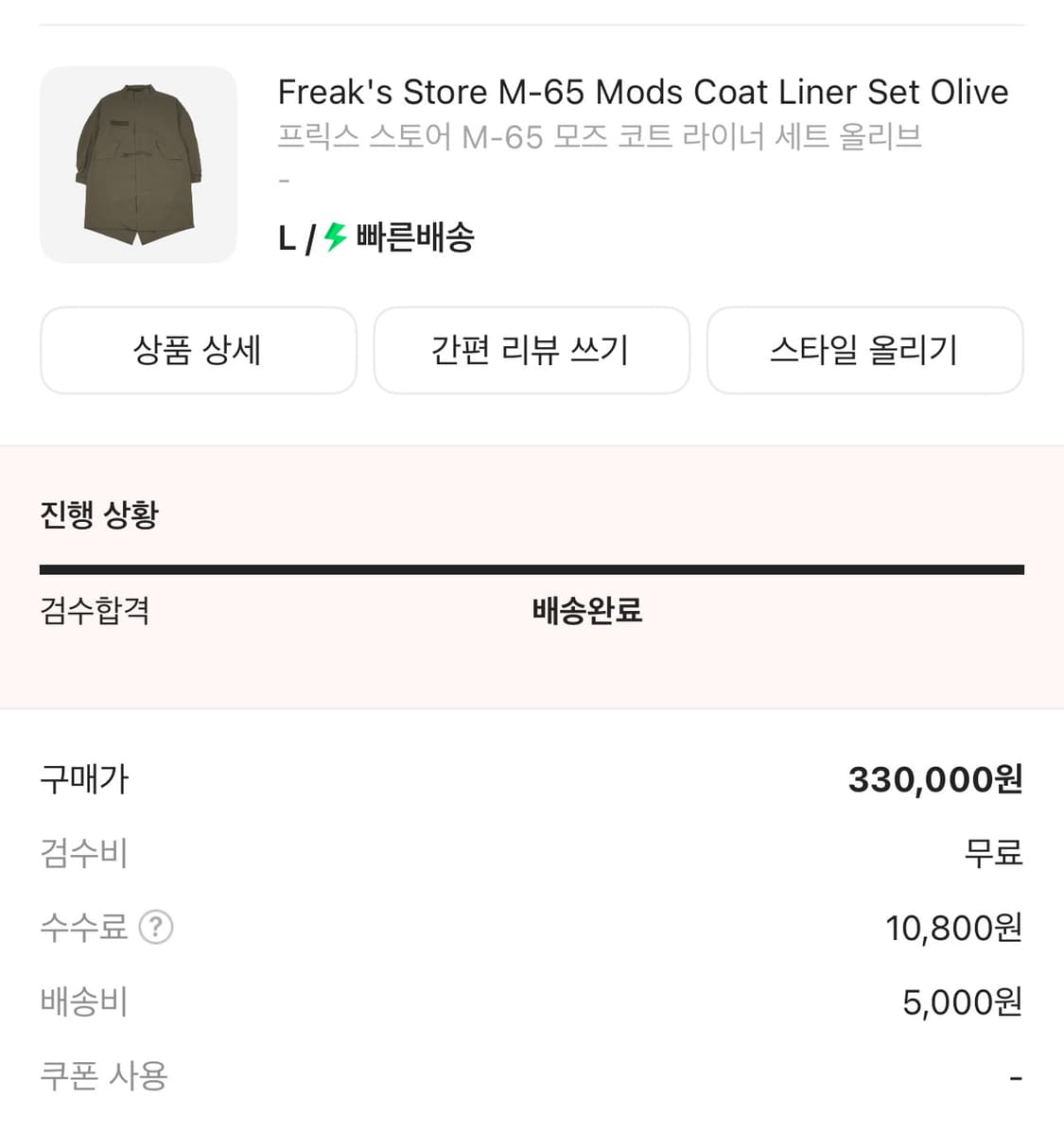Click 간편 리뷰 쓰기 to write a review
The width and height of the screenshot is (1064, 1132).
tap(532, 350)
